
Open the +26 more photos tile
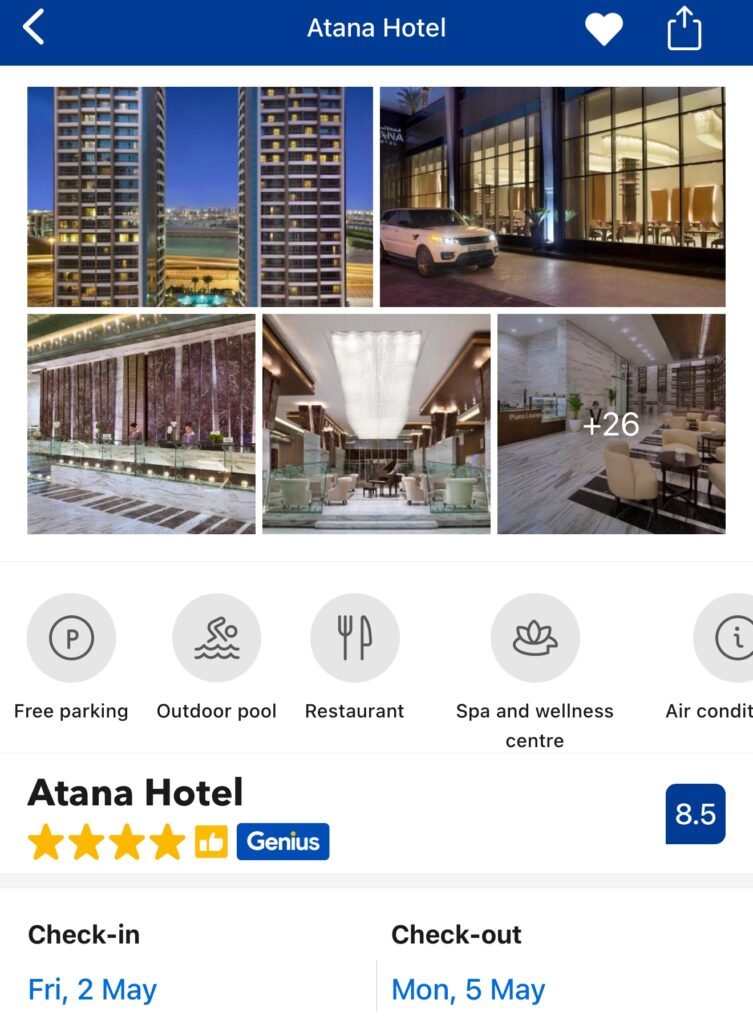click(x=611, y=424)
